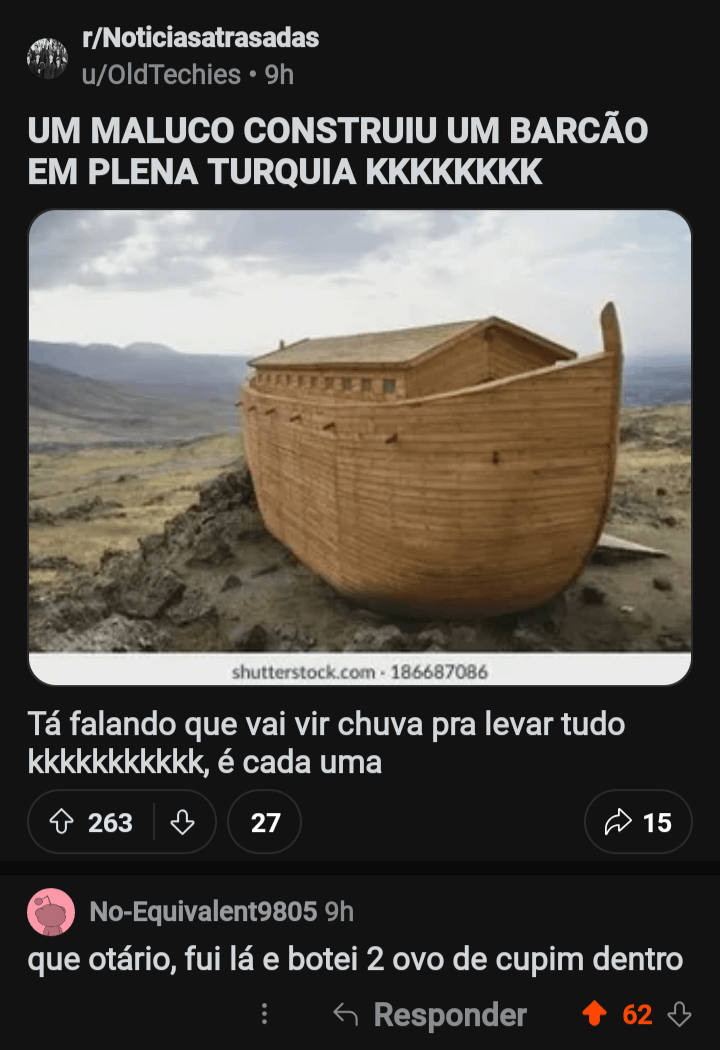Downvote No-Equivalent9805's comment
Viewport: 720px width, 1050px height.
point(679,1015)
